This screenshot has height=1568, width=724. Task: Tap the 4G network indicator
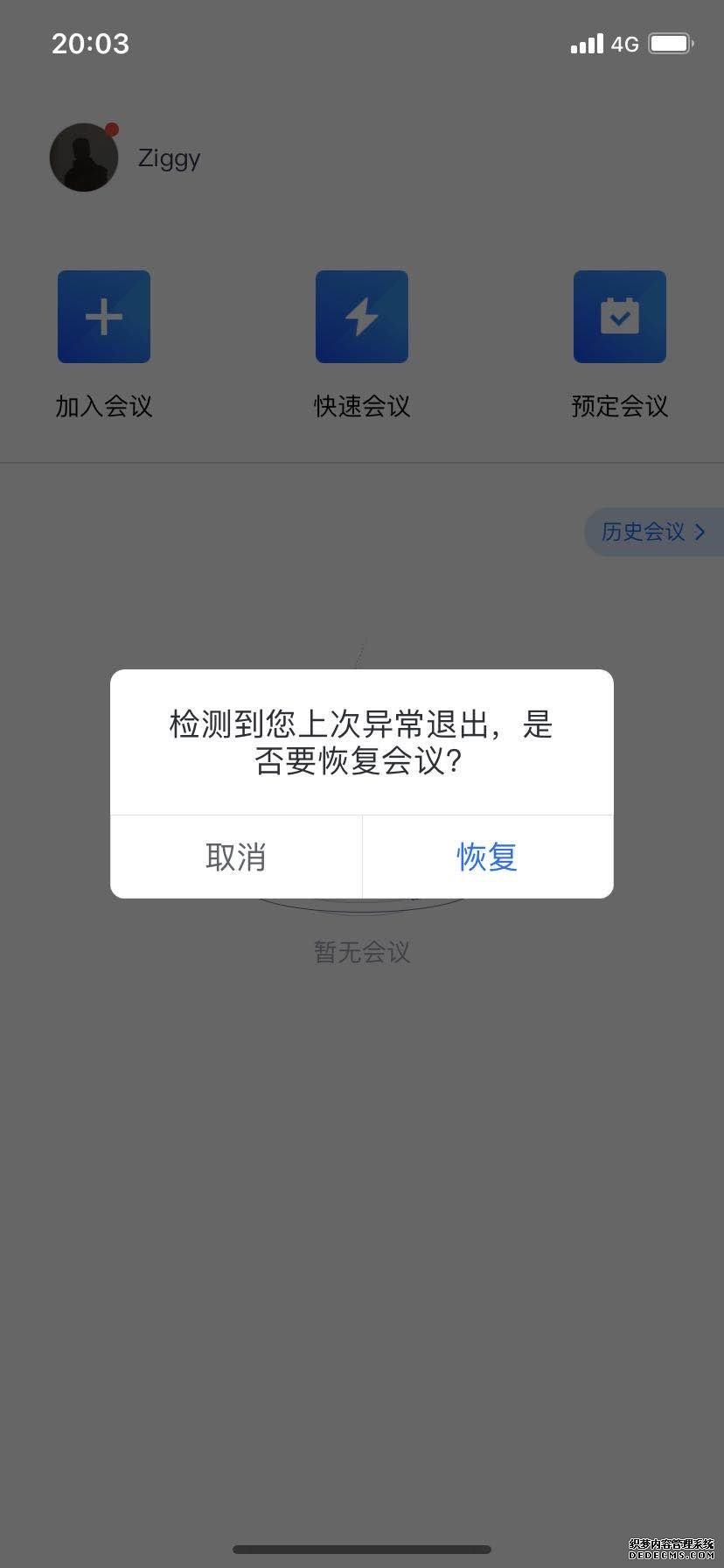[627, 43]
